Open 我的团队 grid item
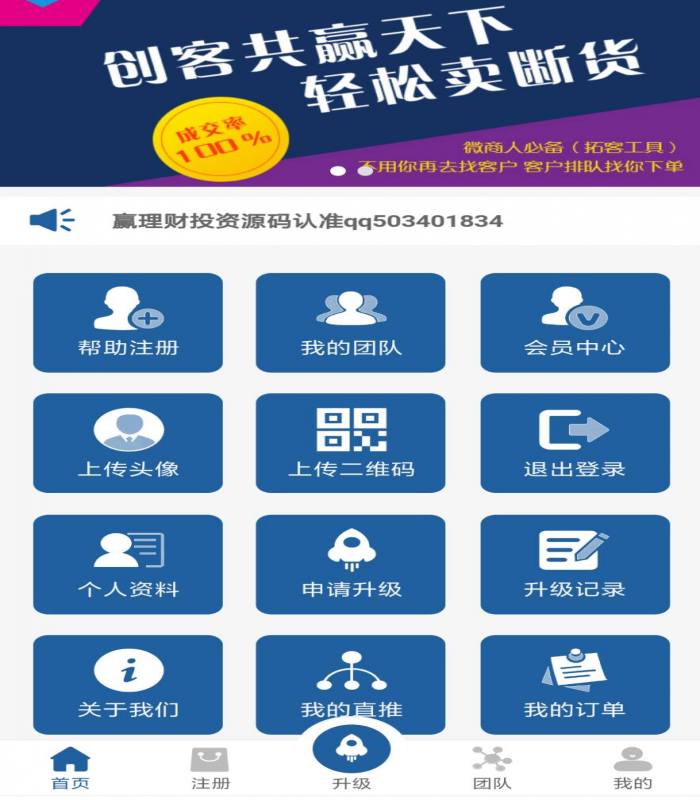 tap(351, 323)
